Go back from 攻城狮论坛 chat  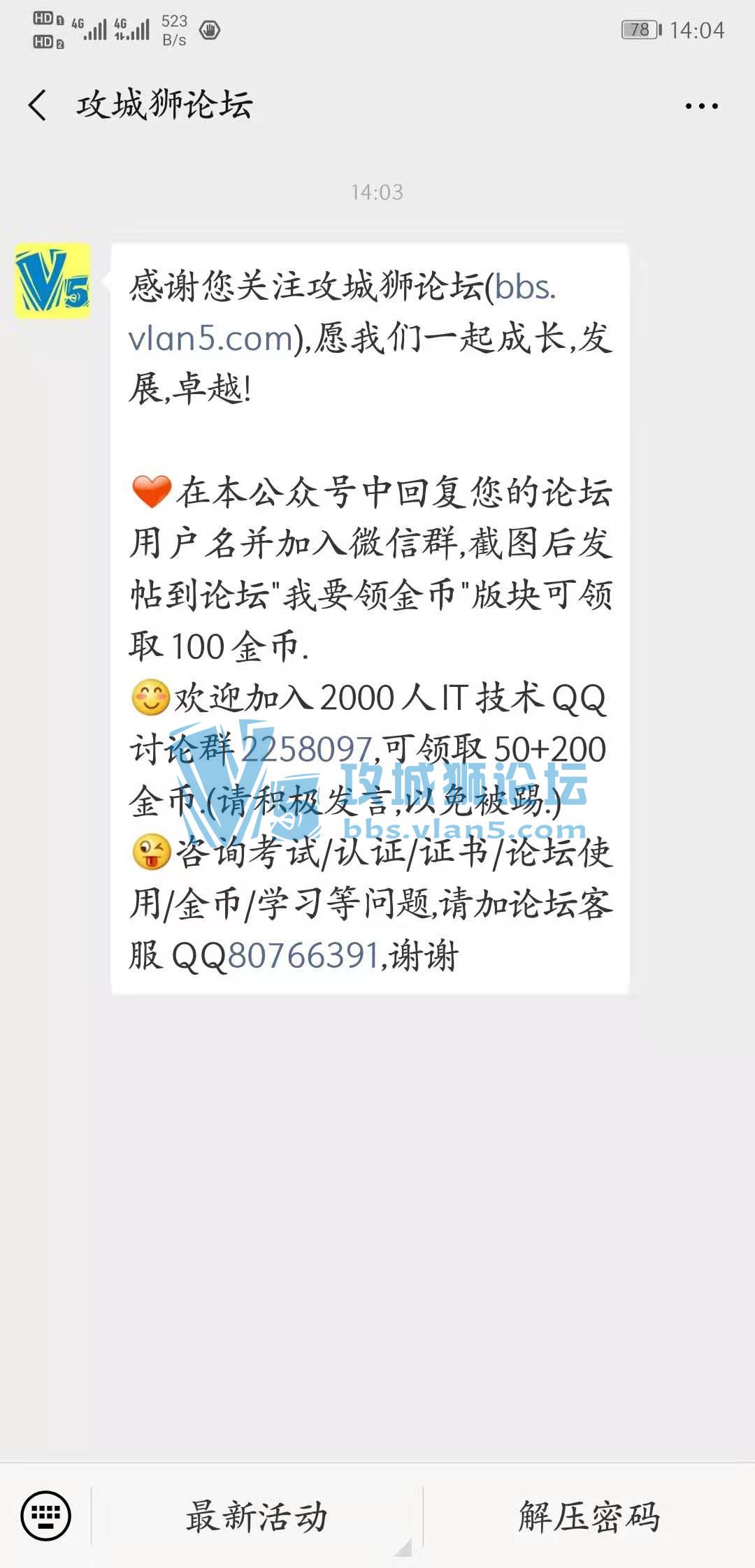pos(38,106)
